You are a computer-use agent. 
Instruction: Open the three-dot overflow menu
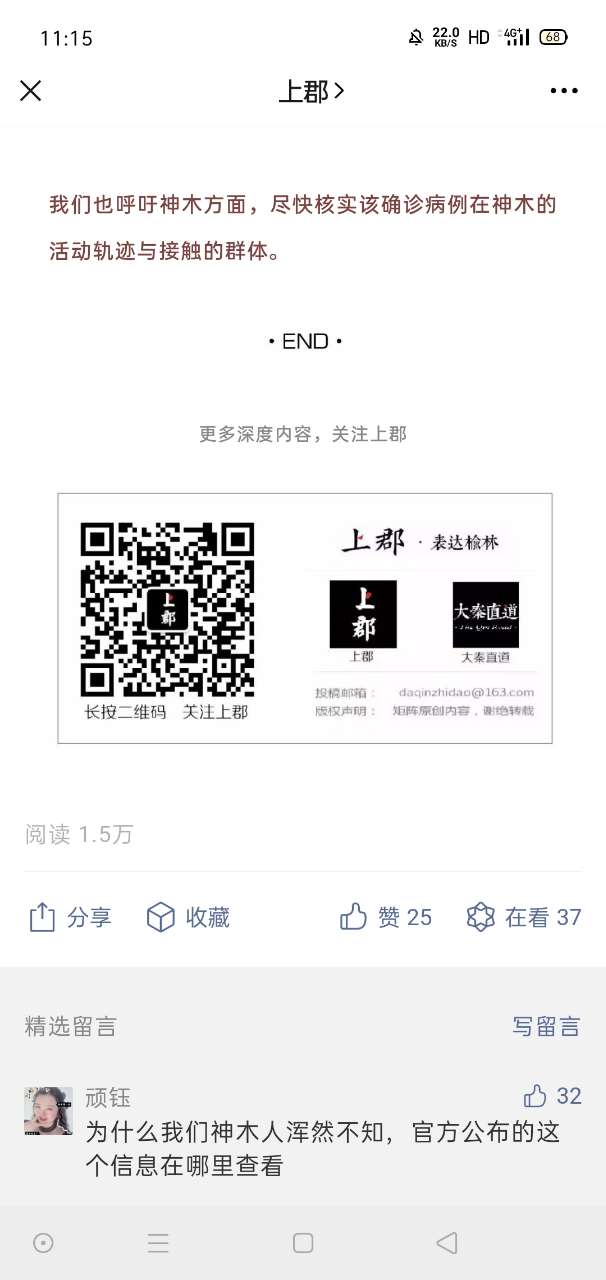click(564, 91)
